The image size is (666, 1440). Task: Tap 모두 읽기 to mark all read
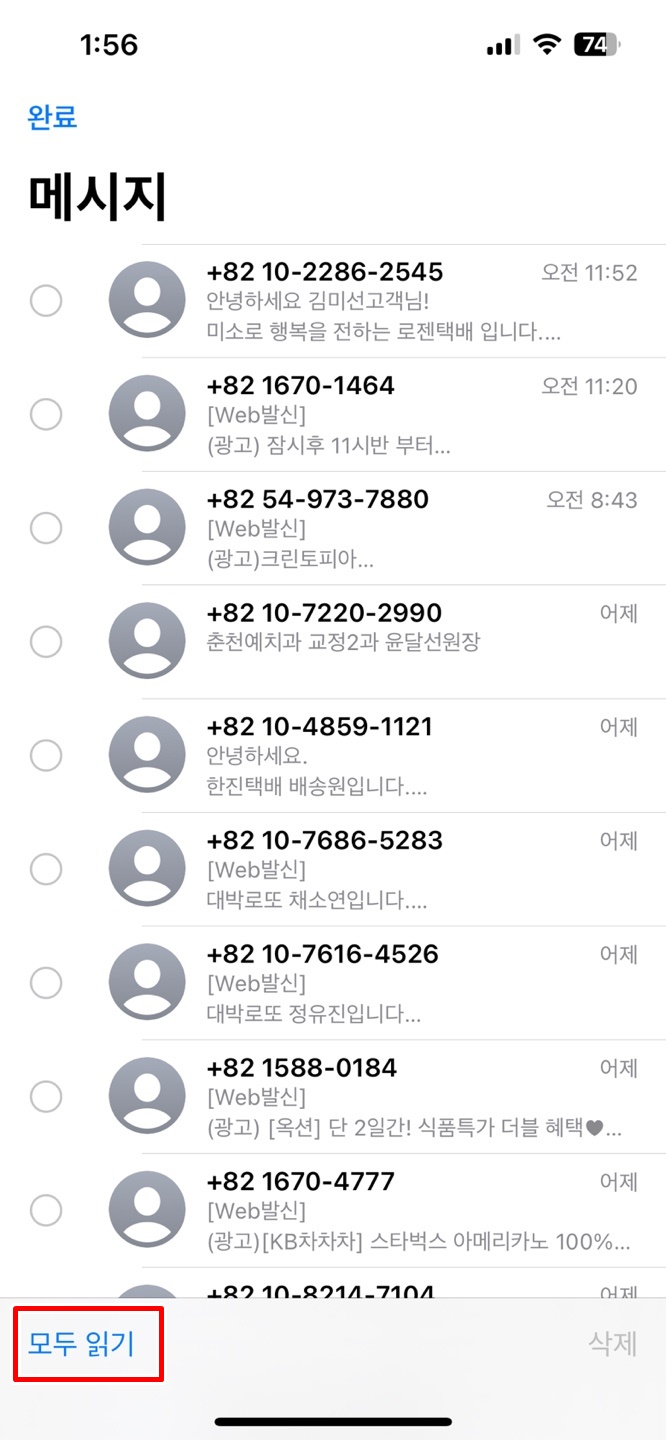[x=81, y=1342]
